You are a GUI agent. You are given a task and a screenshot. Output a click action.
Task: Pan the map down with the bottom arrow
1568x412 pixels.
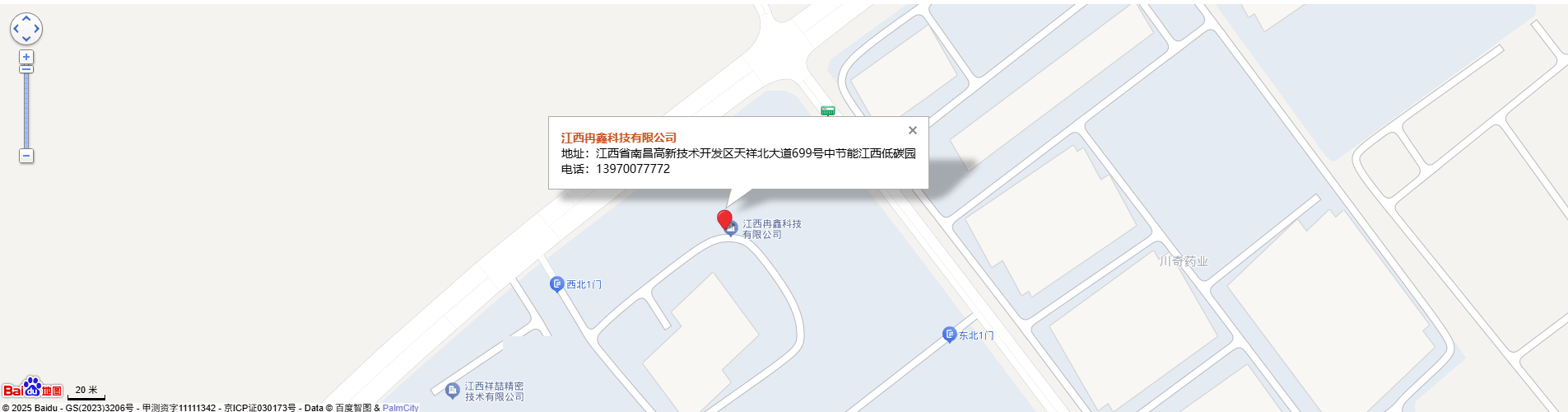point(26,39)
